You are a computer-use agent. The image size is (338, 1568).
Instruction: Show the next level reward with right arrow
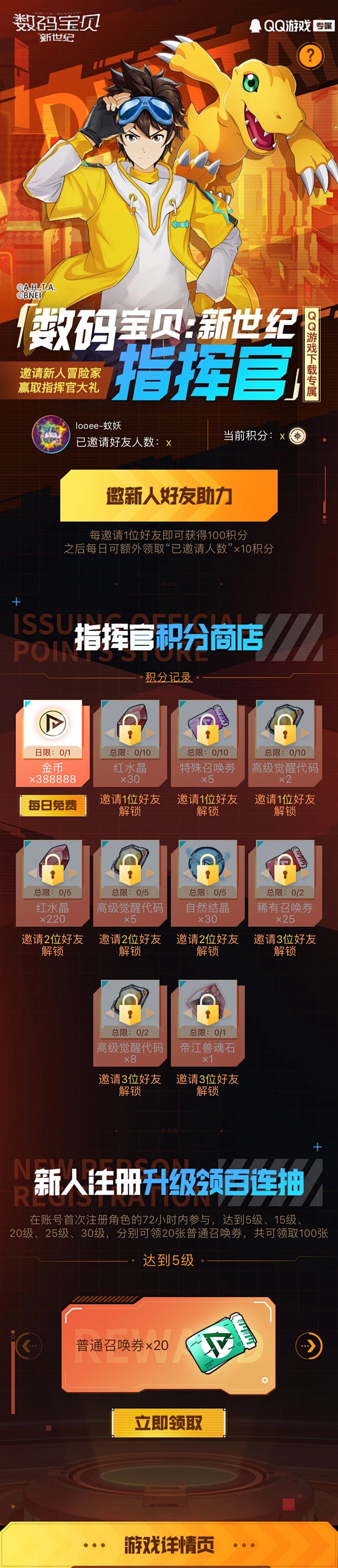click(x=309, y=1345)
